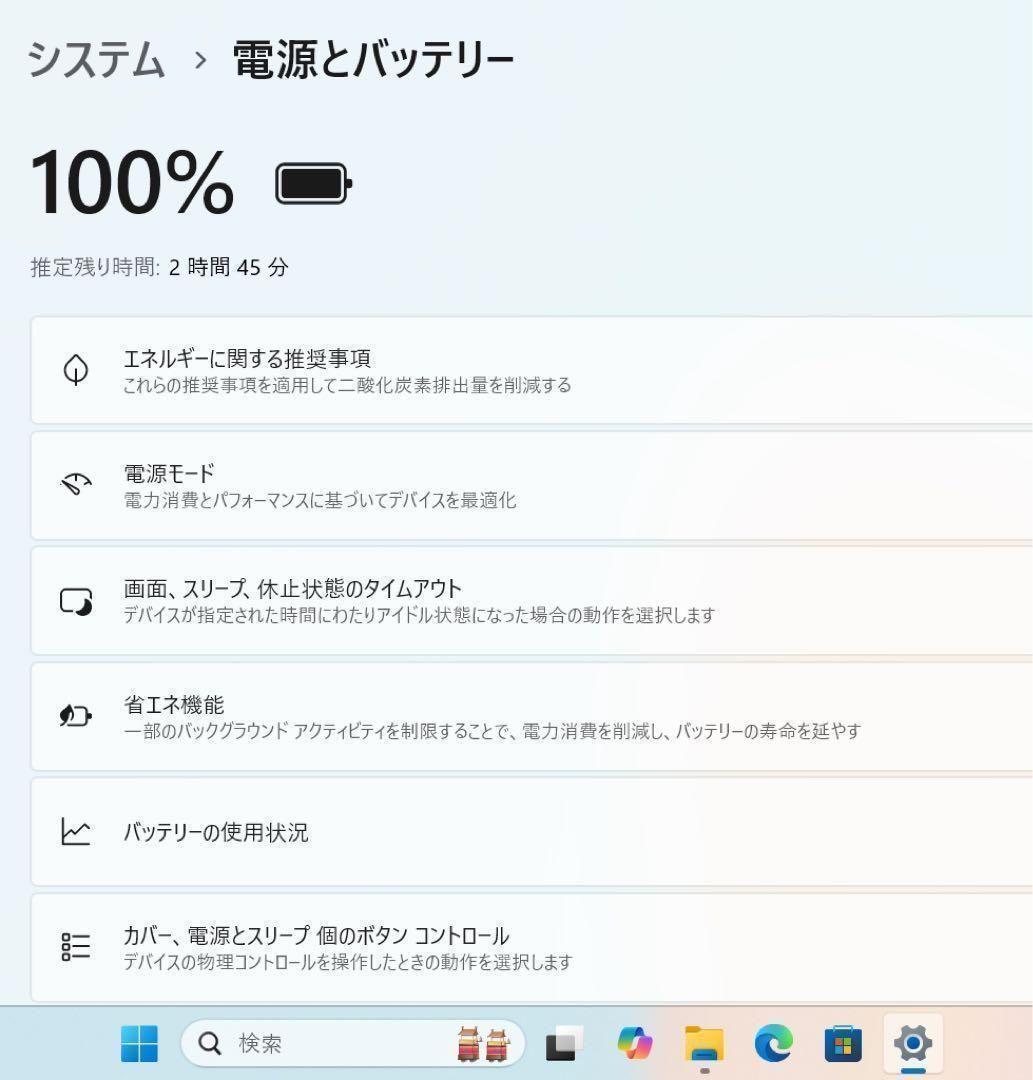Expand the 電源モード section

coord(400,486)
